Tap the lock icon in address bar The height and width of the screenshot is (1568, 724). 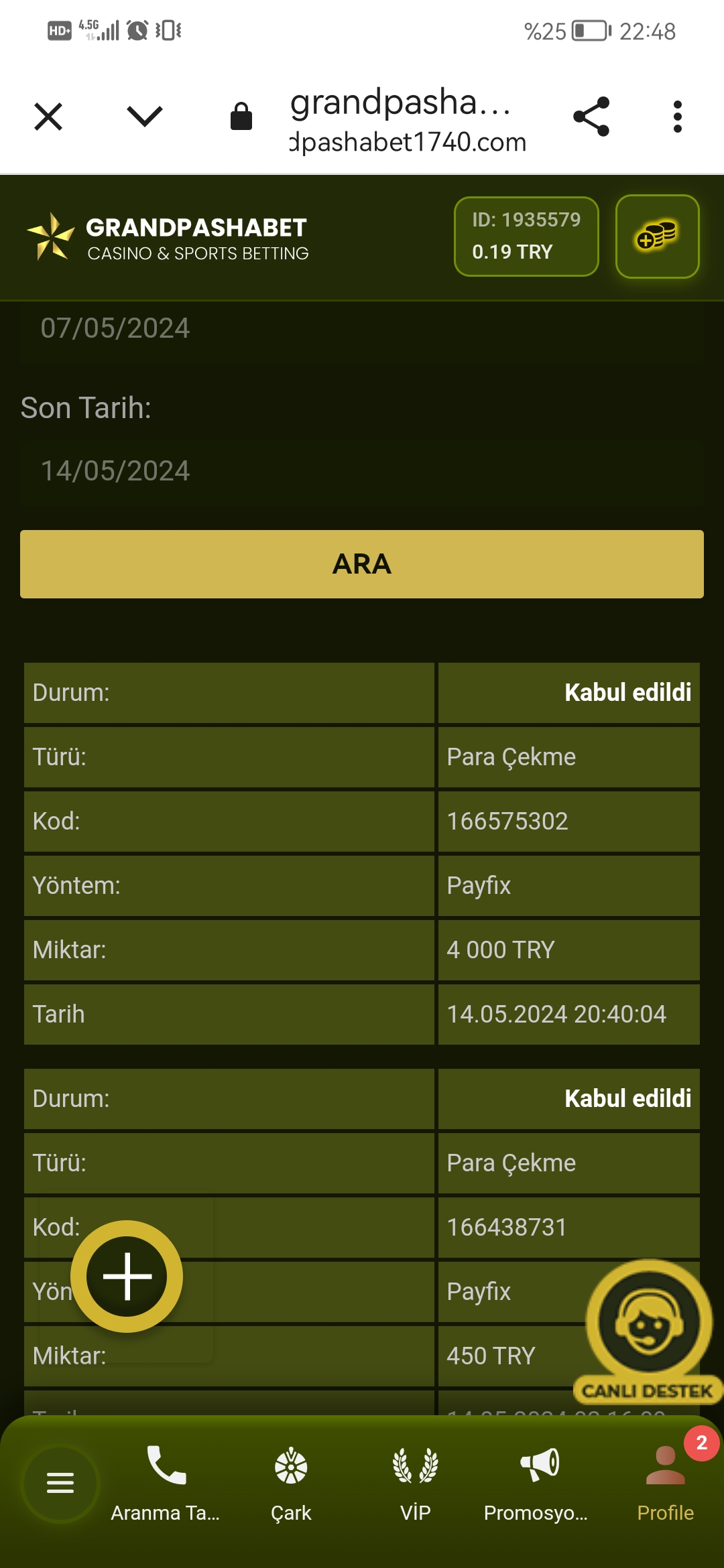coord(241,114)
